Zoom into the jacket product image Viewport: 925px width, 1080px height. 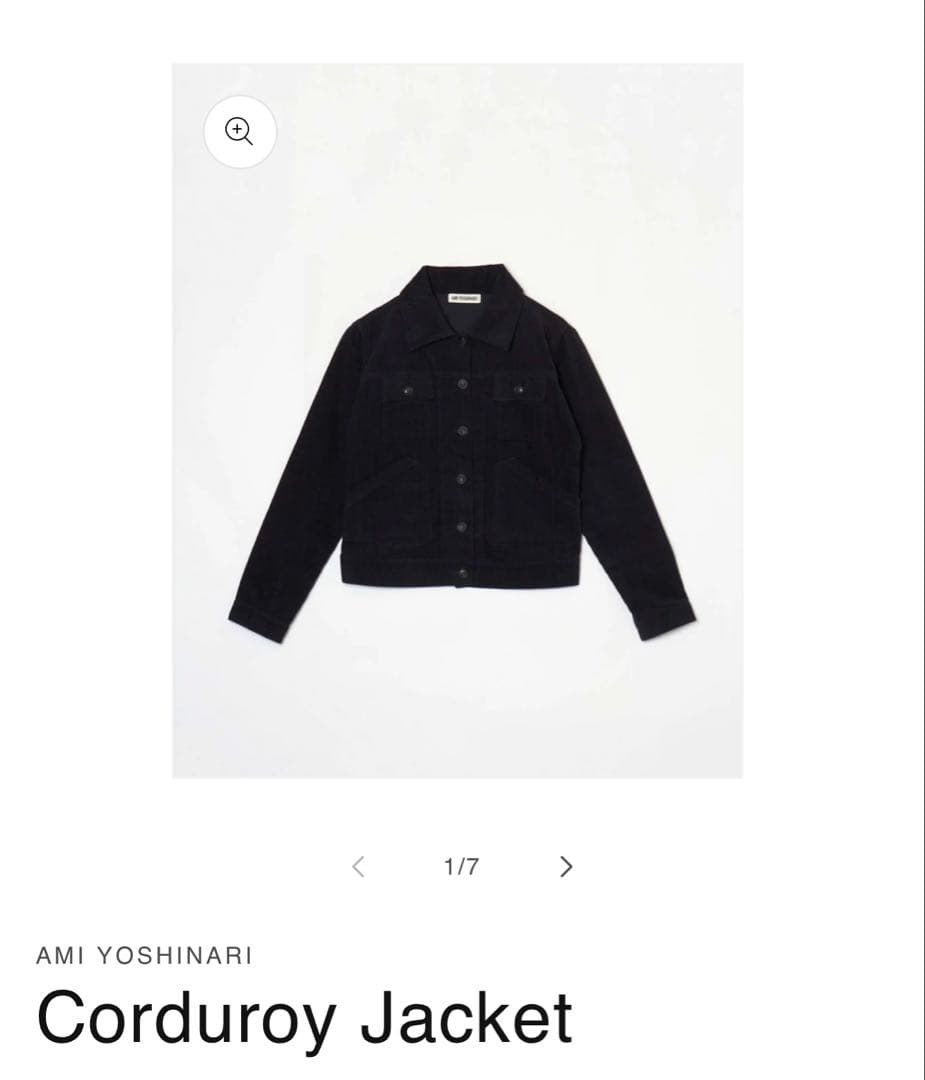[x=240, y=131]
